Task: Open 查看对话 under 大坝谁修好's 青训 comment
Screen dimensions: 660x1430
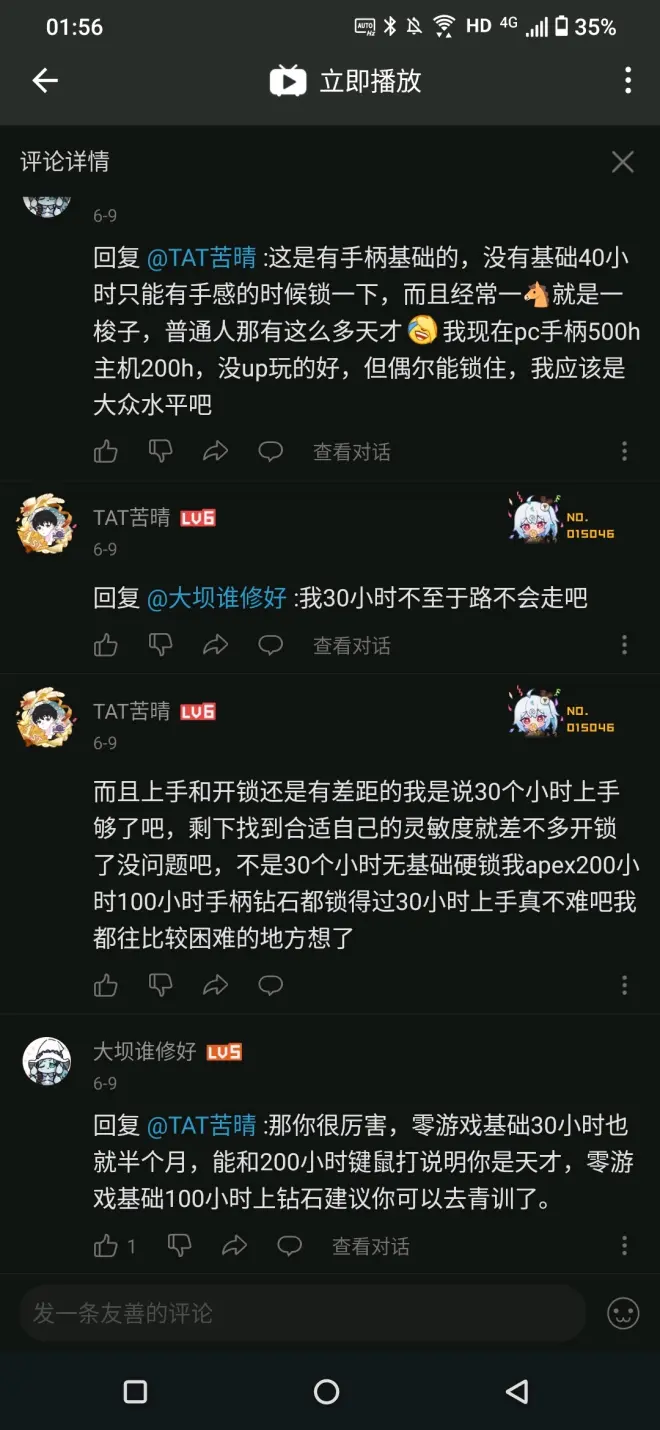Action: pyautogui.click(x=370, y=1246)
